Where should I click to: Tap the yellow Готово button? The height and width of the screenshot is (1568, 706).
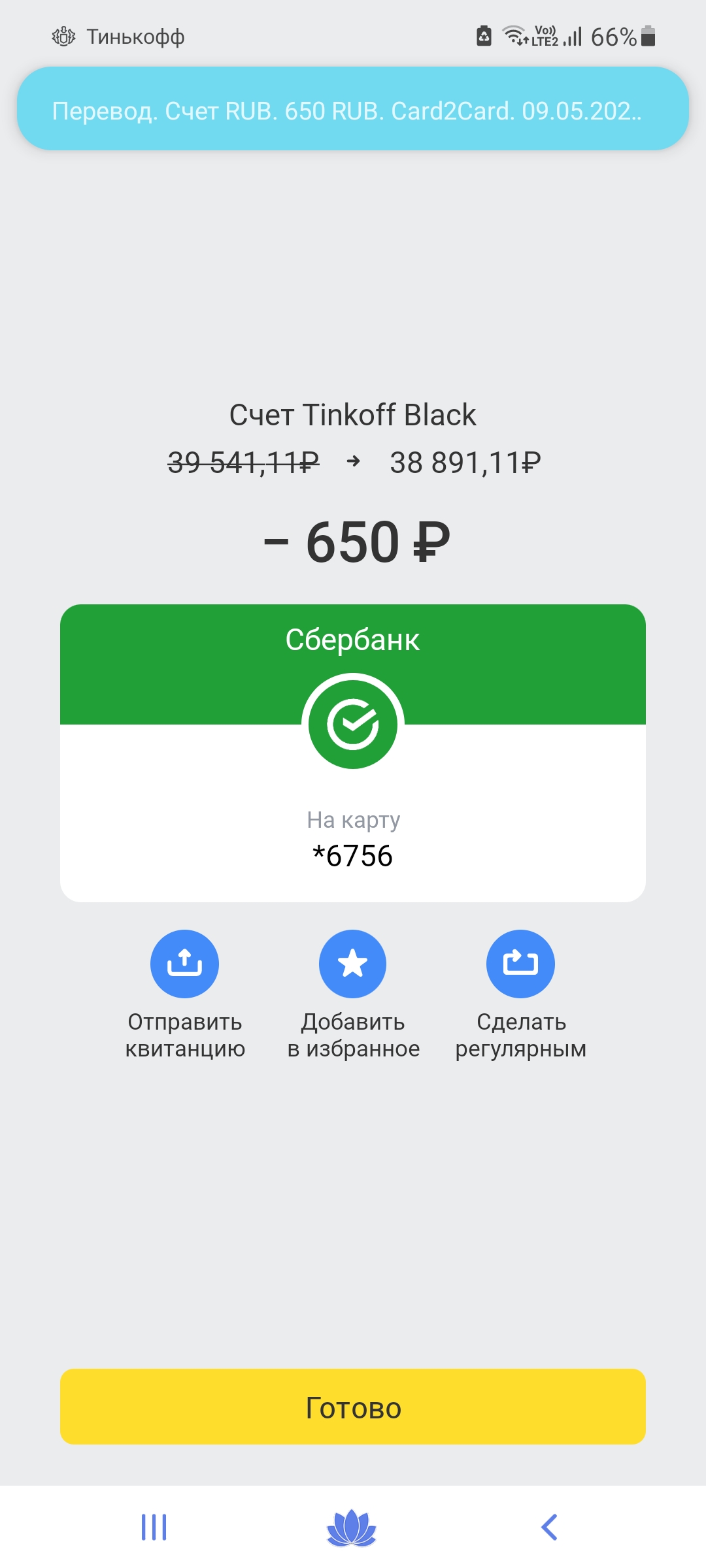pos(353,1407)
